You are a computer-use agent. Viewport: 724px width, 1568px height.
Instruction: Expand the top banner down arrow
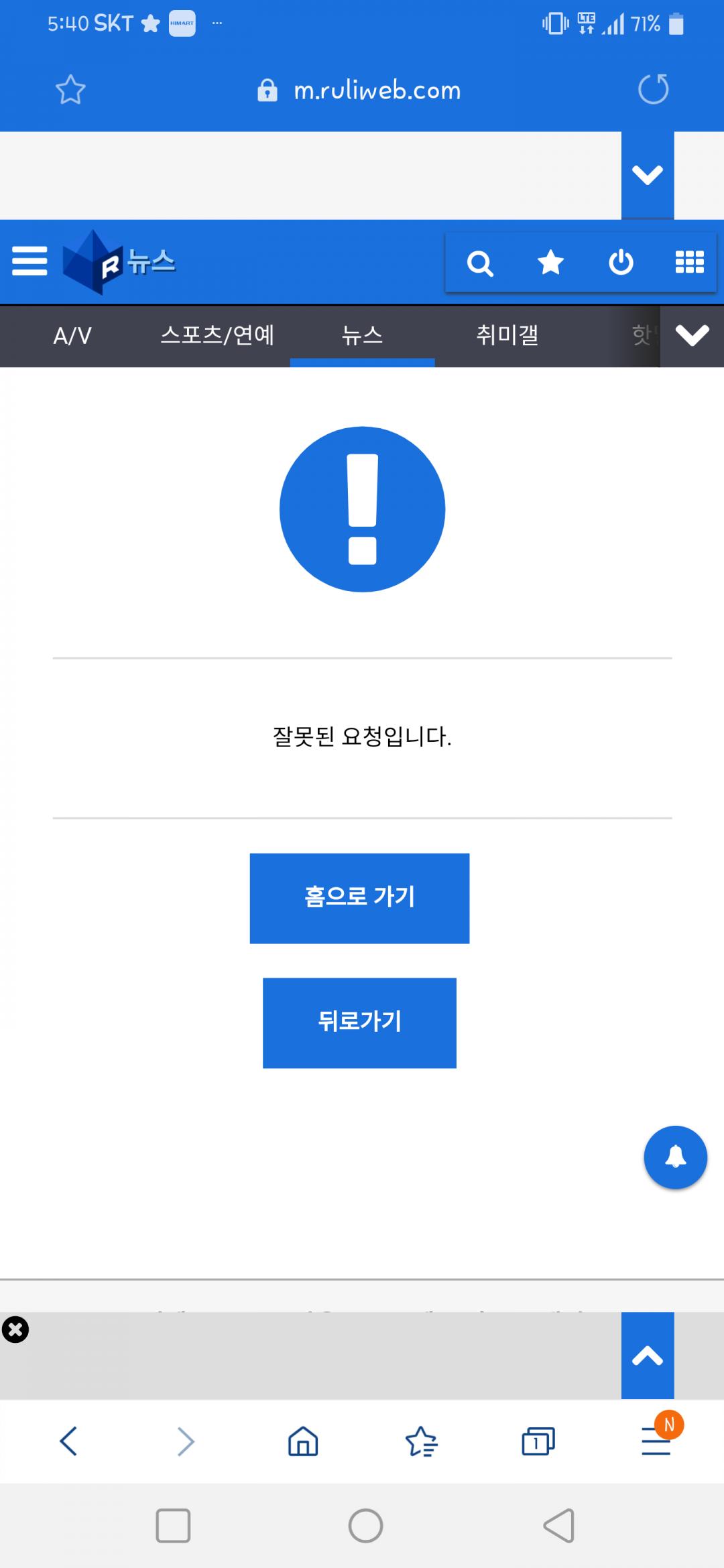[647, 176]
